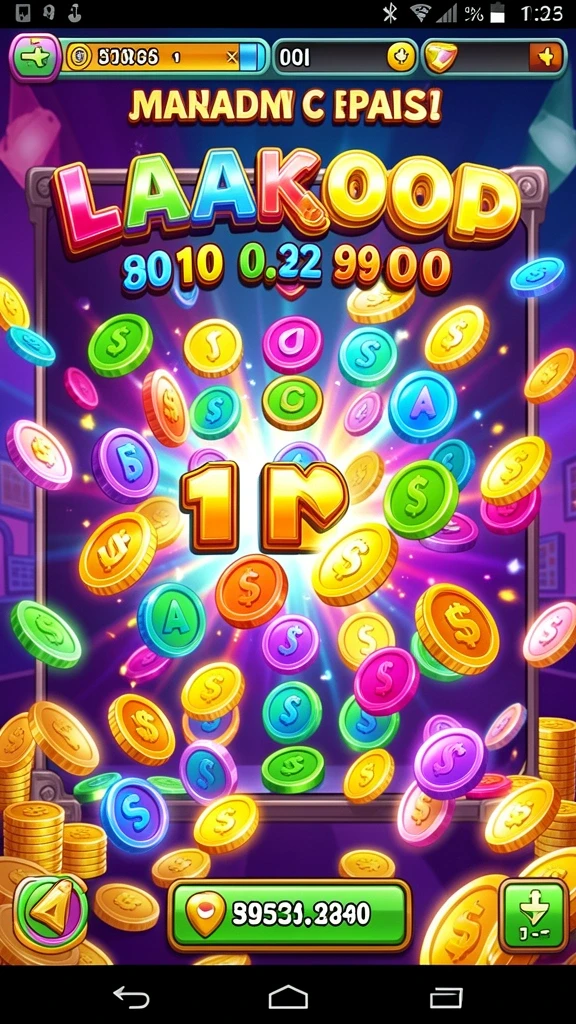Tap the green download arrow button at bottom right
Screen dimensions: 576x1024
pos(534,916)
